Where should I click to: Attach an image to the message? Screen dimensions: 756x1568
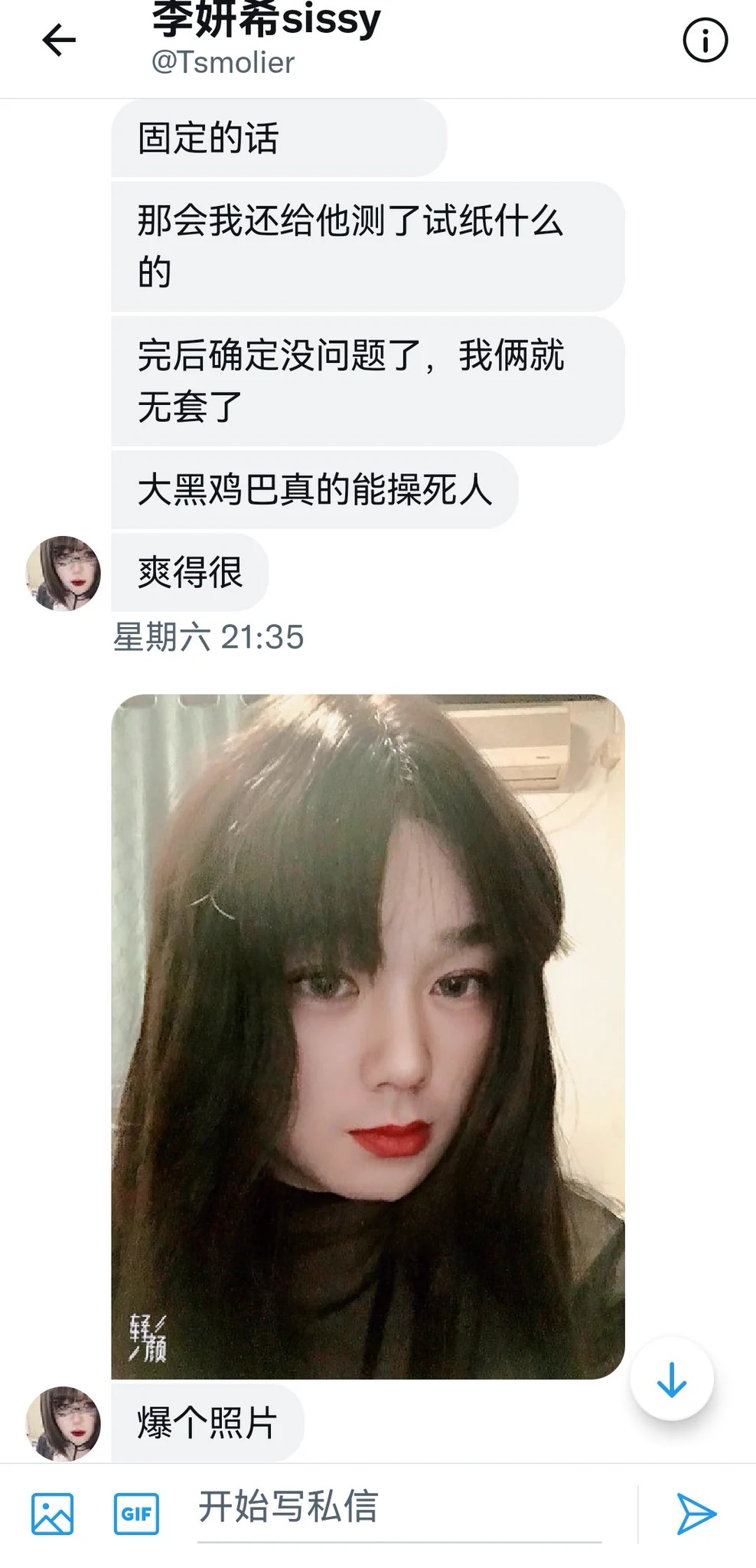click(52, 1514)
